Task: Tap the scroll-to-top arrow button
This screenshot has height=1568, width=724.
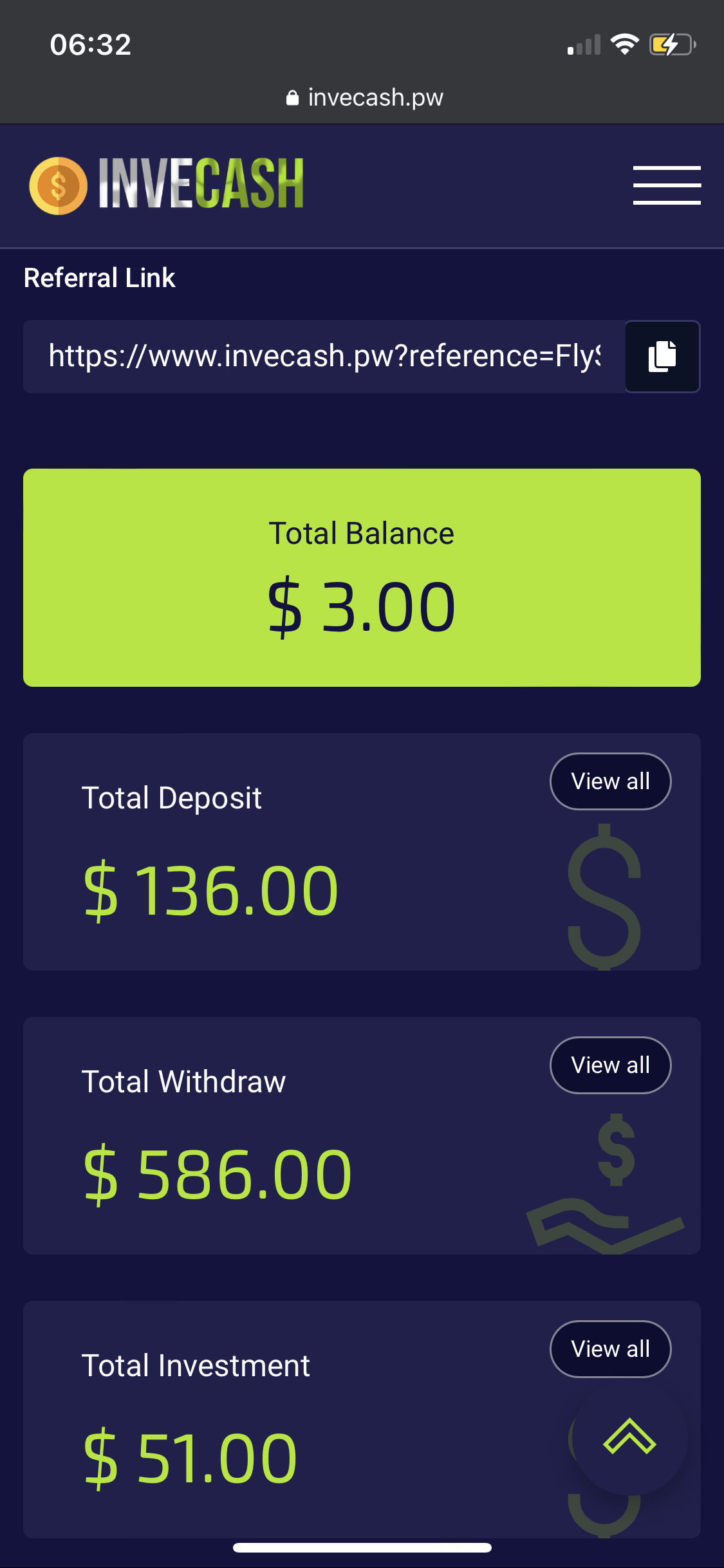Action: tap(629, 1437)
